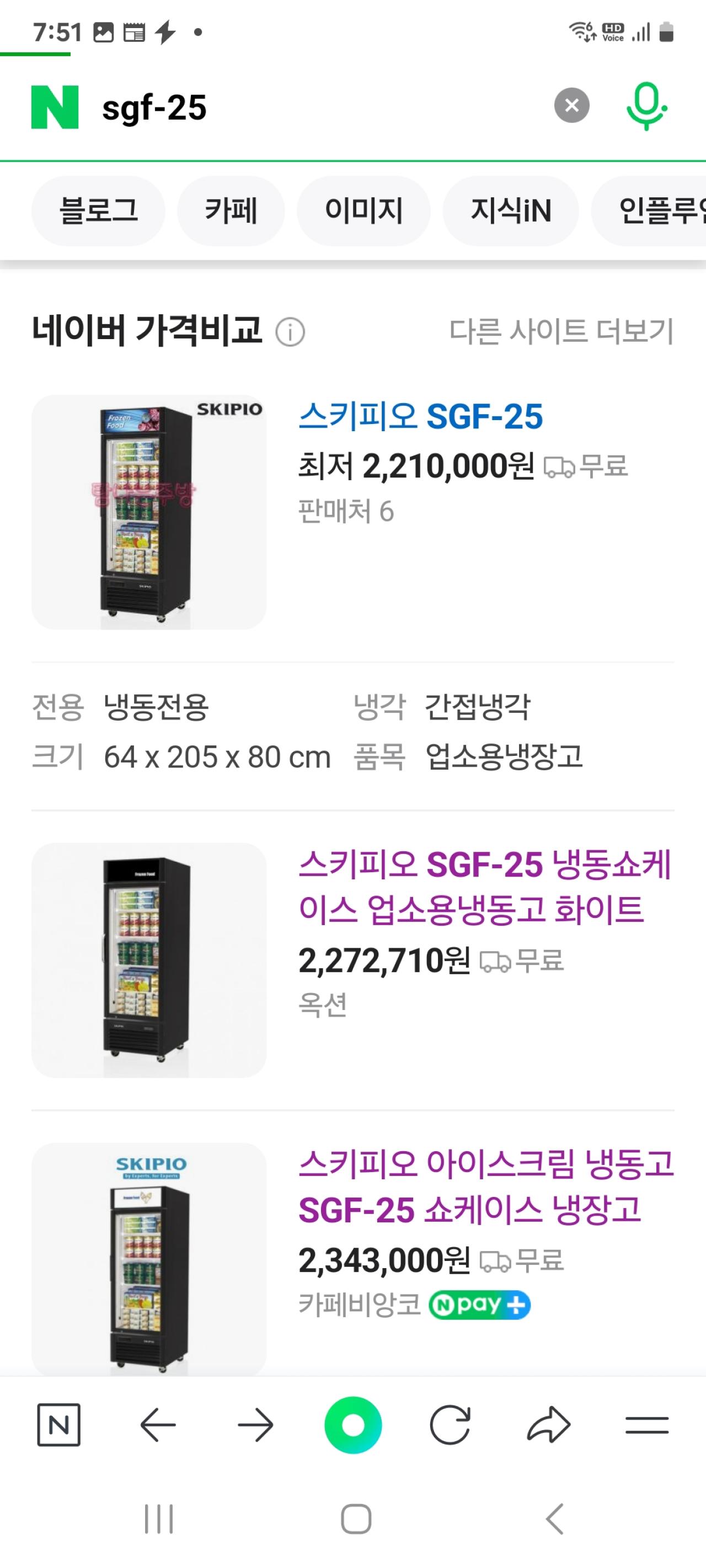Tap the forward arrow in browser toolbar

pos(256,1424)
